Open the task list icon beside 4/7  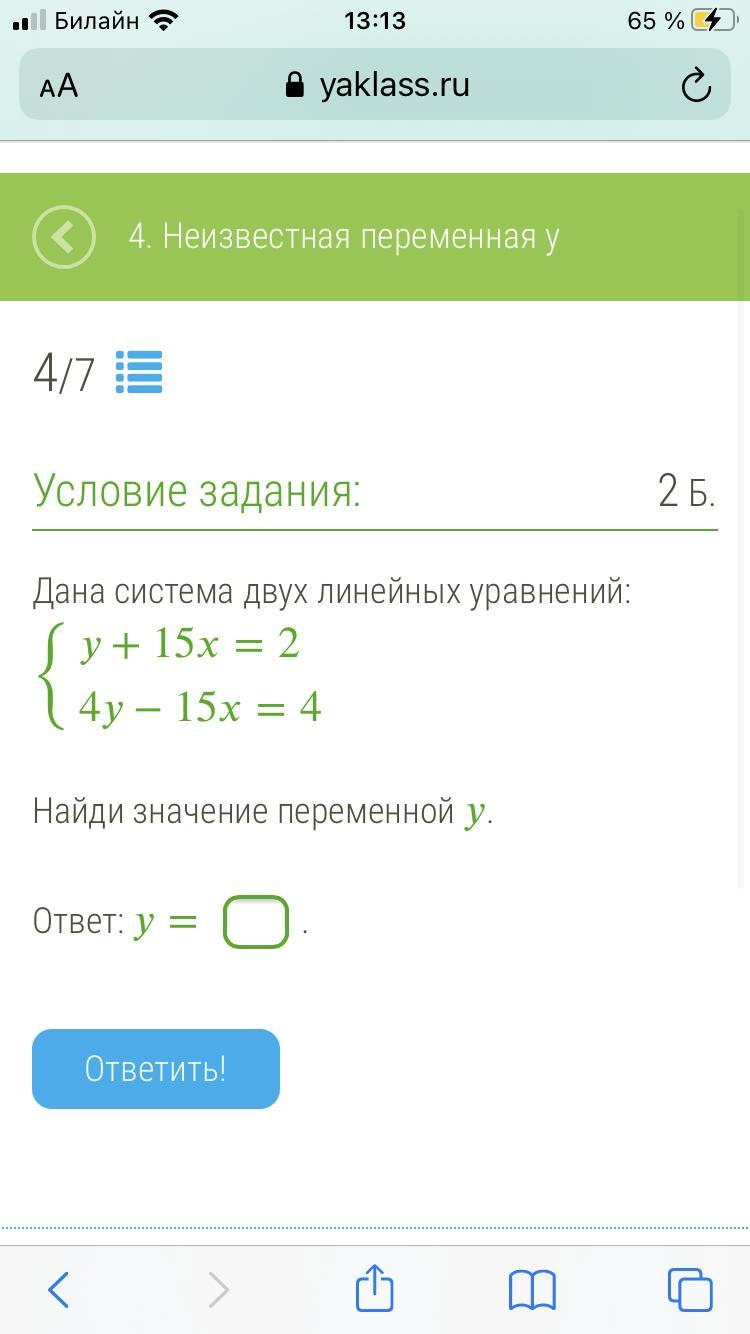[139, 372]
